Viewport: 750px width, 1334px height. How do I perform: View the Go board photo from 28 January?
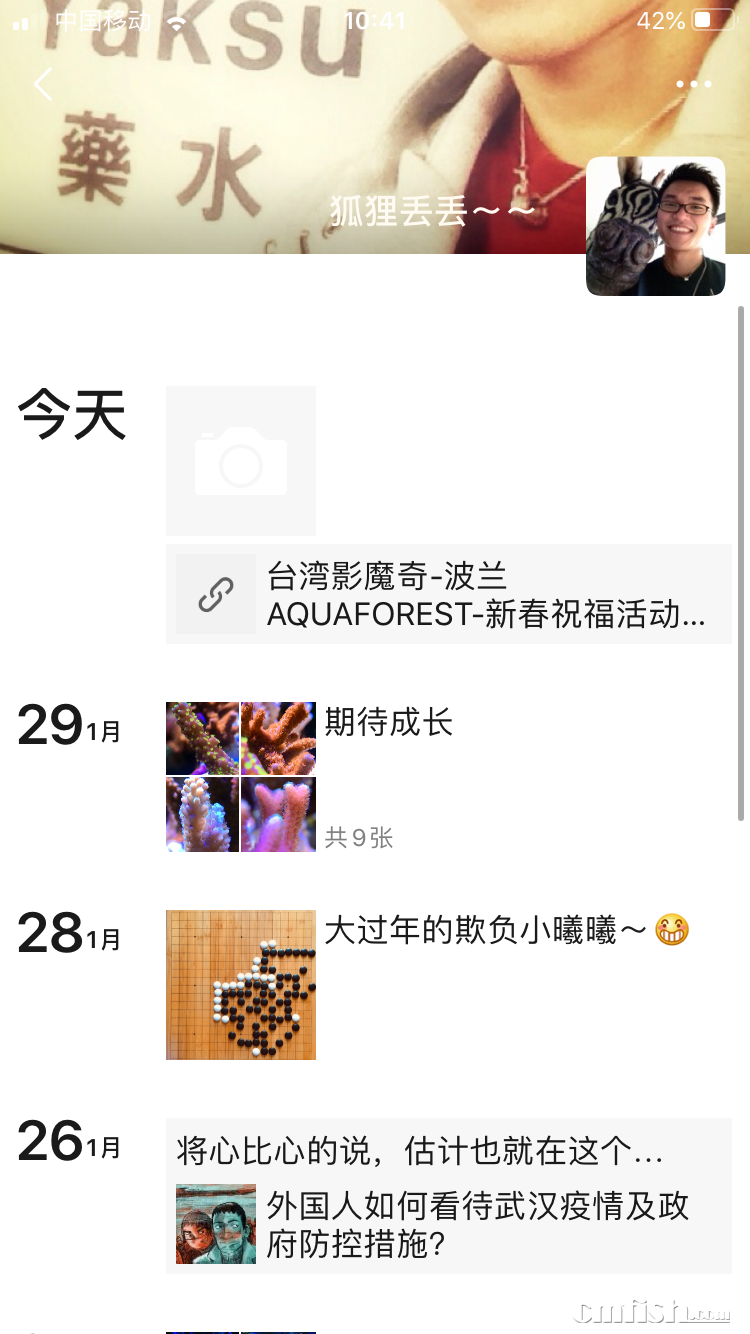241,984
